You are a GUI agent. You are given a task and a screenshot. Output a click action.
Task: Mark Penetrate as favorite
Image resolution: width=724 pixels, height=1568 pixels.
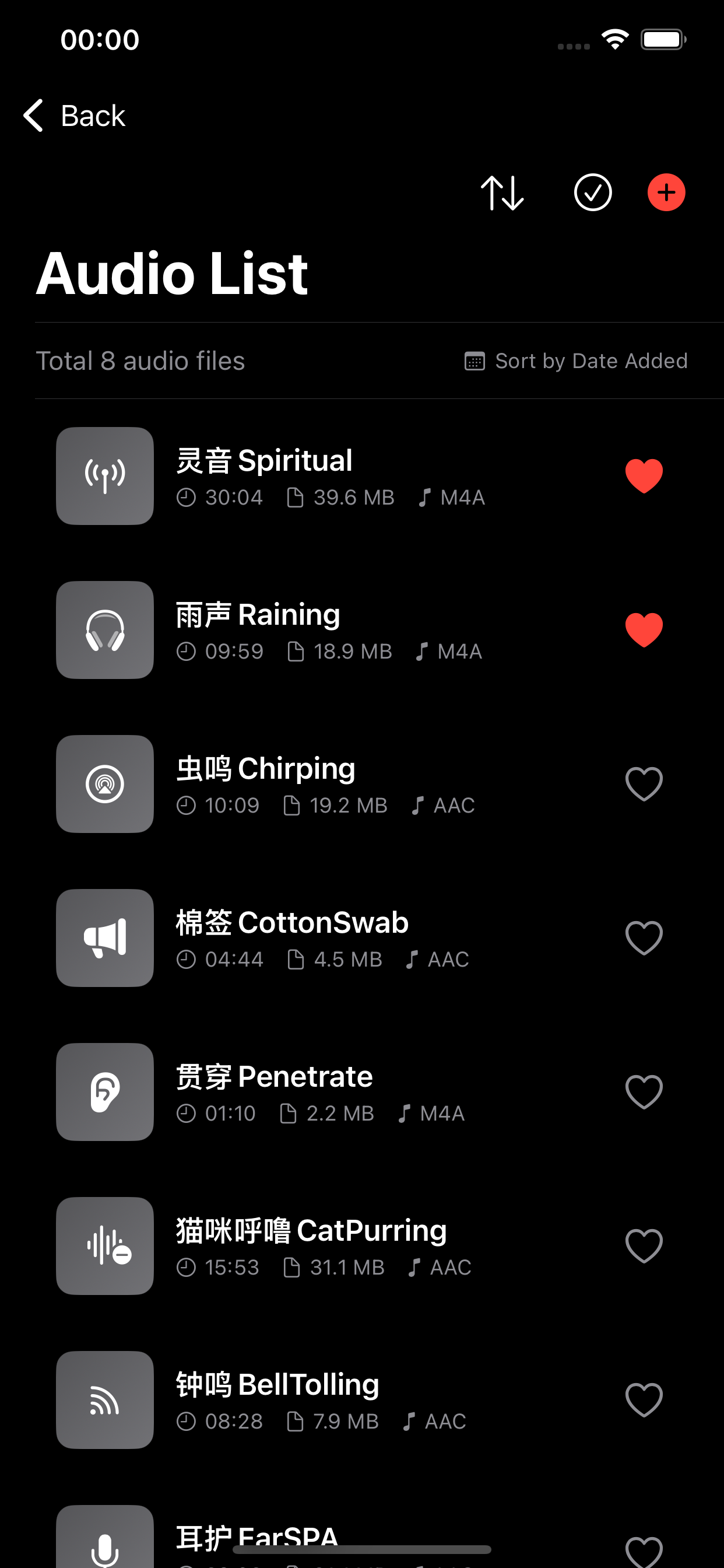click(644, 1092)
